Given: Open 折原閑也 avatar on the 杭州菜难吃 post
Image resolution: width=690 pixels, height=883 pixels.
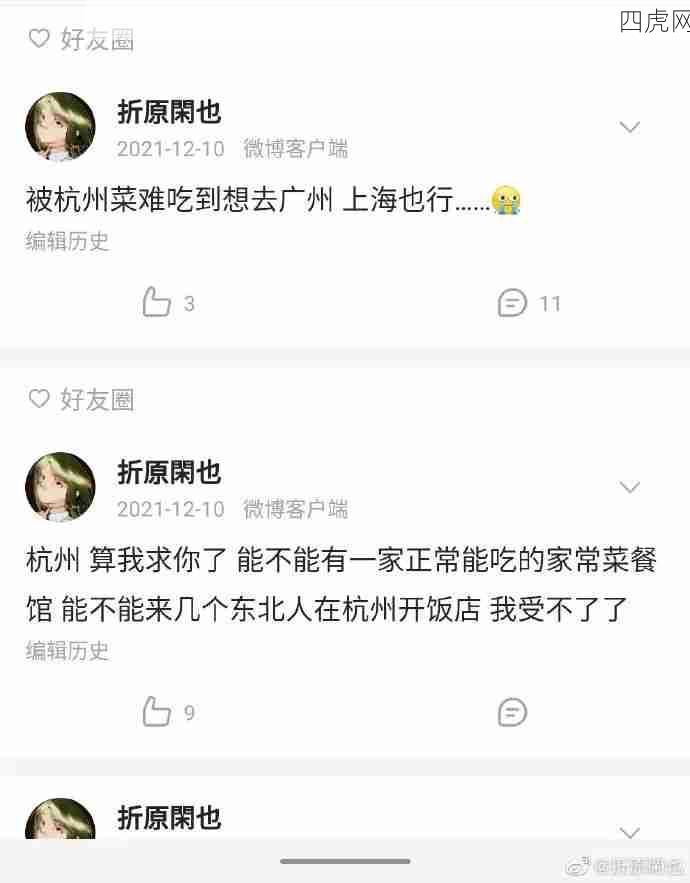Looking at the screenshot, I should coord(60,127).
